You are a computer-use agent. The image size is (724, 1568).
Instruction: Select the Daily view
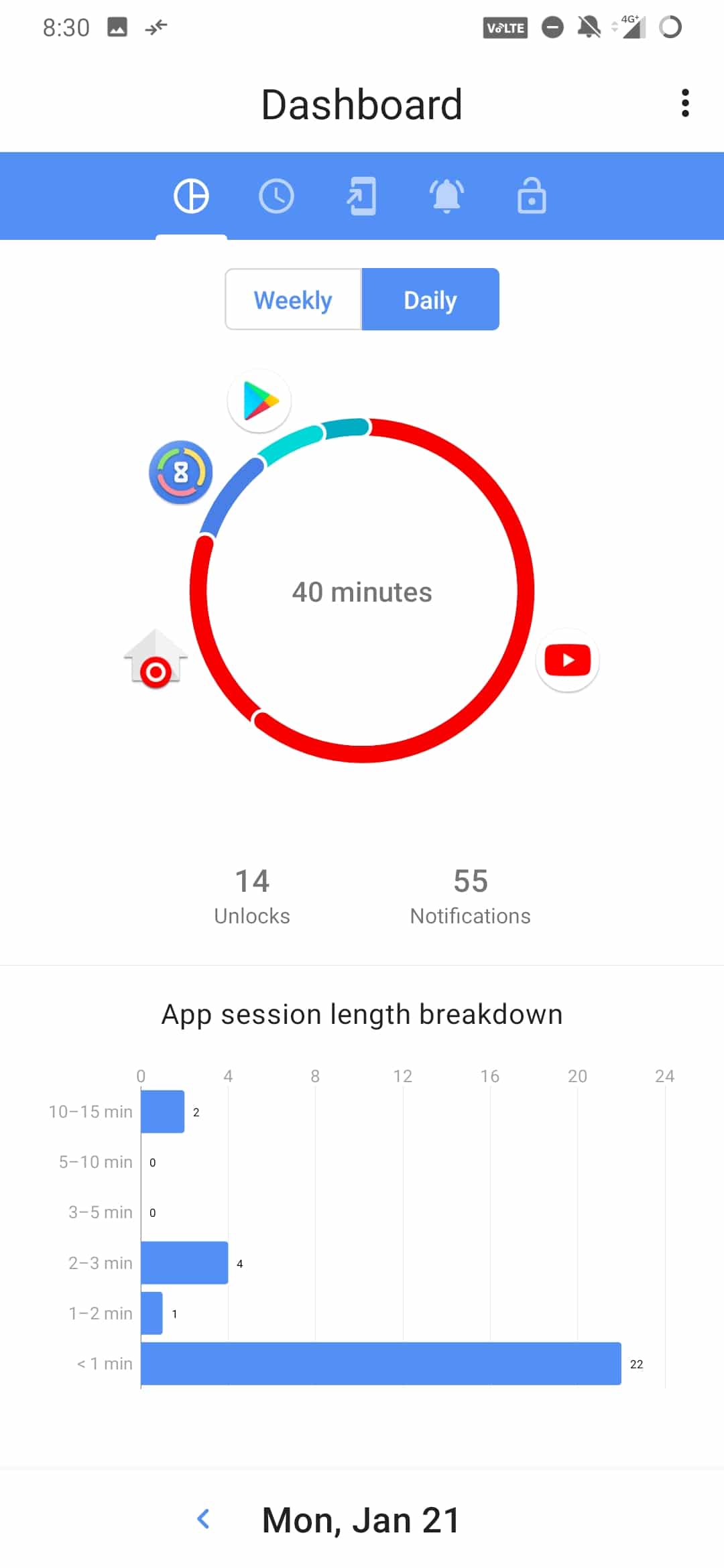click(x=430, y=300)
